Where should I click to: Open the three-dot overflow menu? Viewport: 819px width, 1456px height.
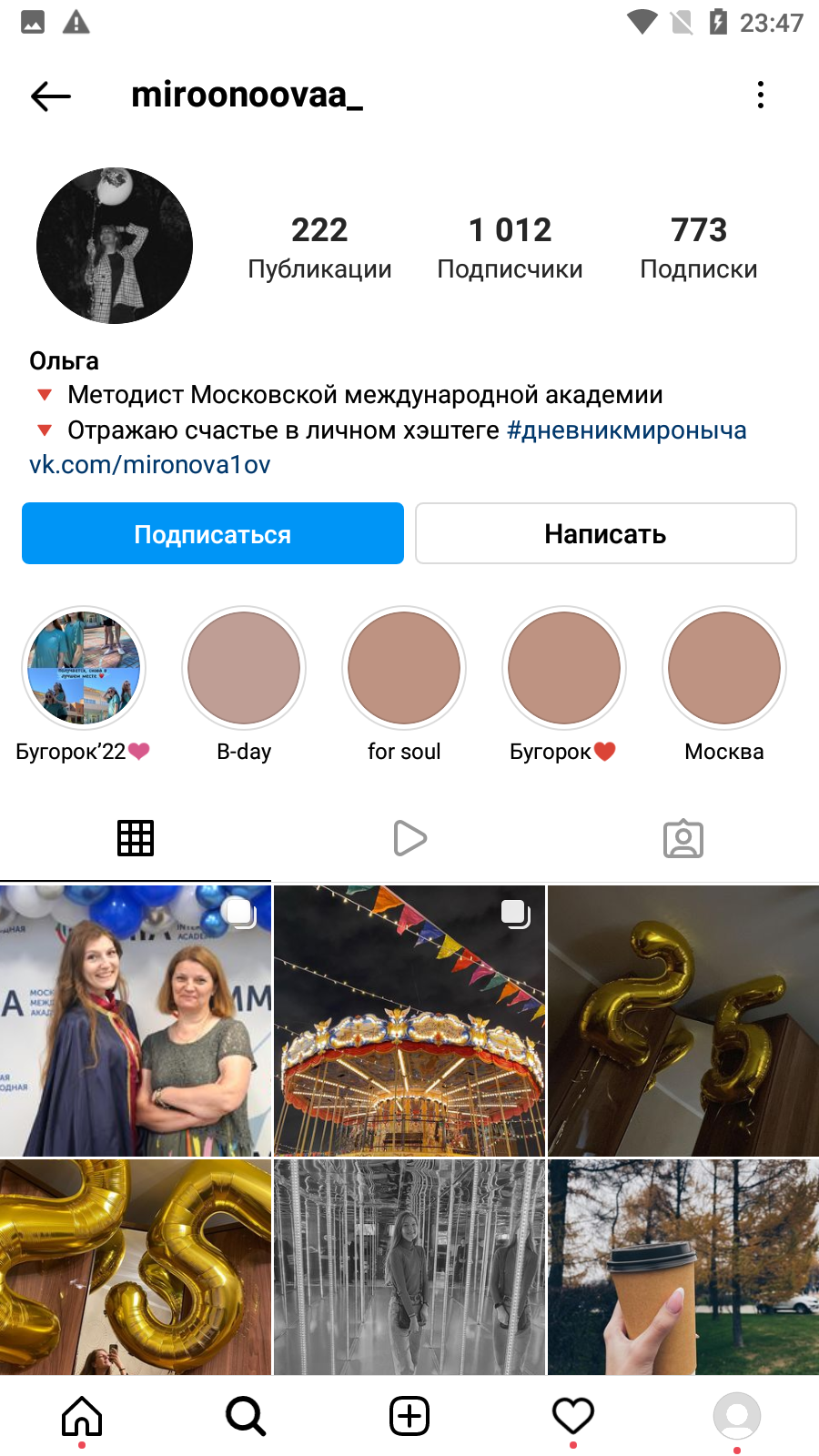click(761, 95)
